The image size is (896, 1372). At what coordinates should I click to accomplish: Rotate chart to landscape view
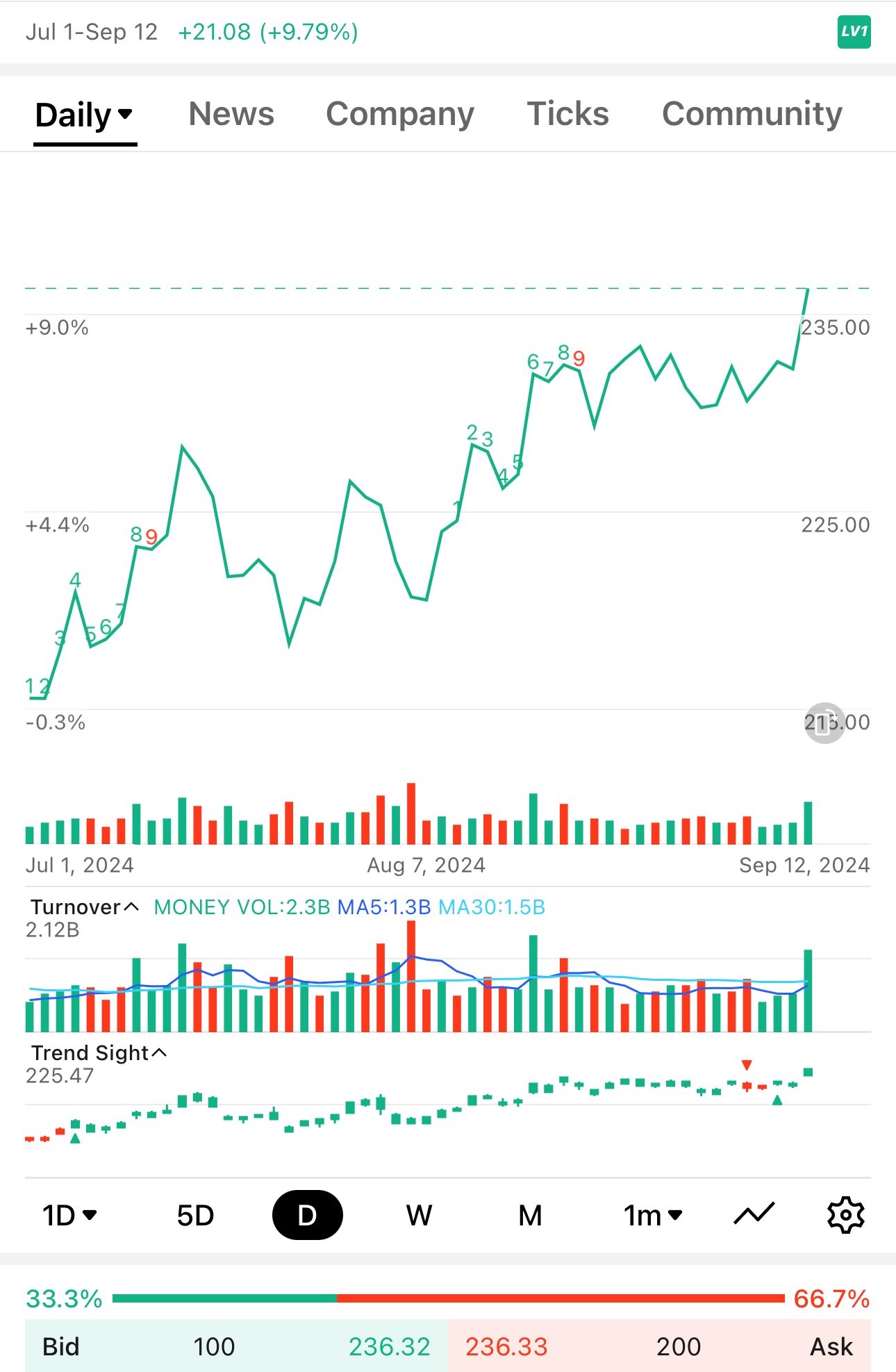click(824, 723)
